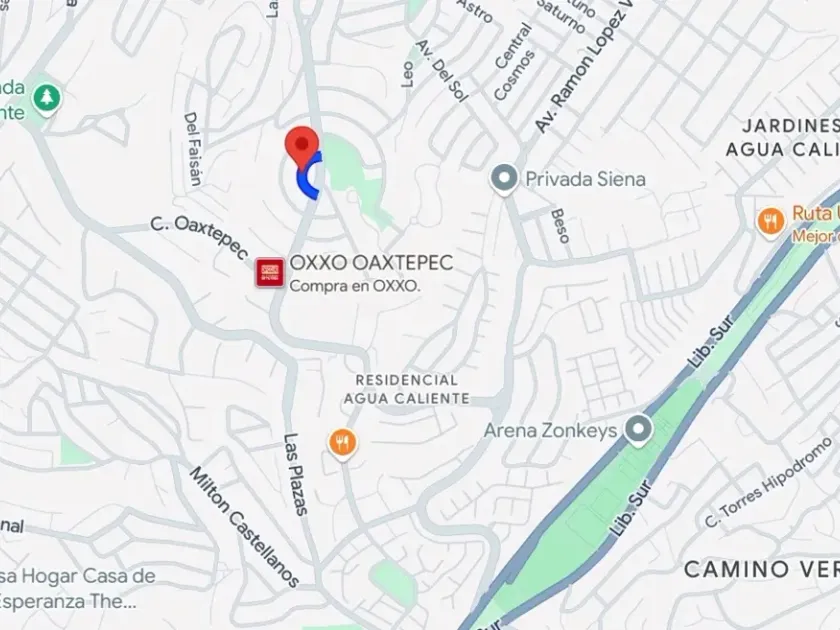Open the Arena Zonkeys place marker
This screenshot has height=630, width=840.
[x=638, y=431]
